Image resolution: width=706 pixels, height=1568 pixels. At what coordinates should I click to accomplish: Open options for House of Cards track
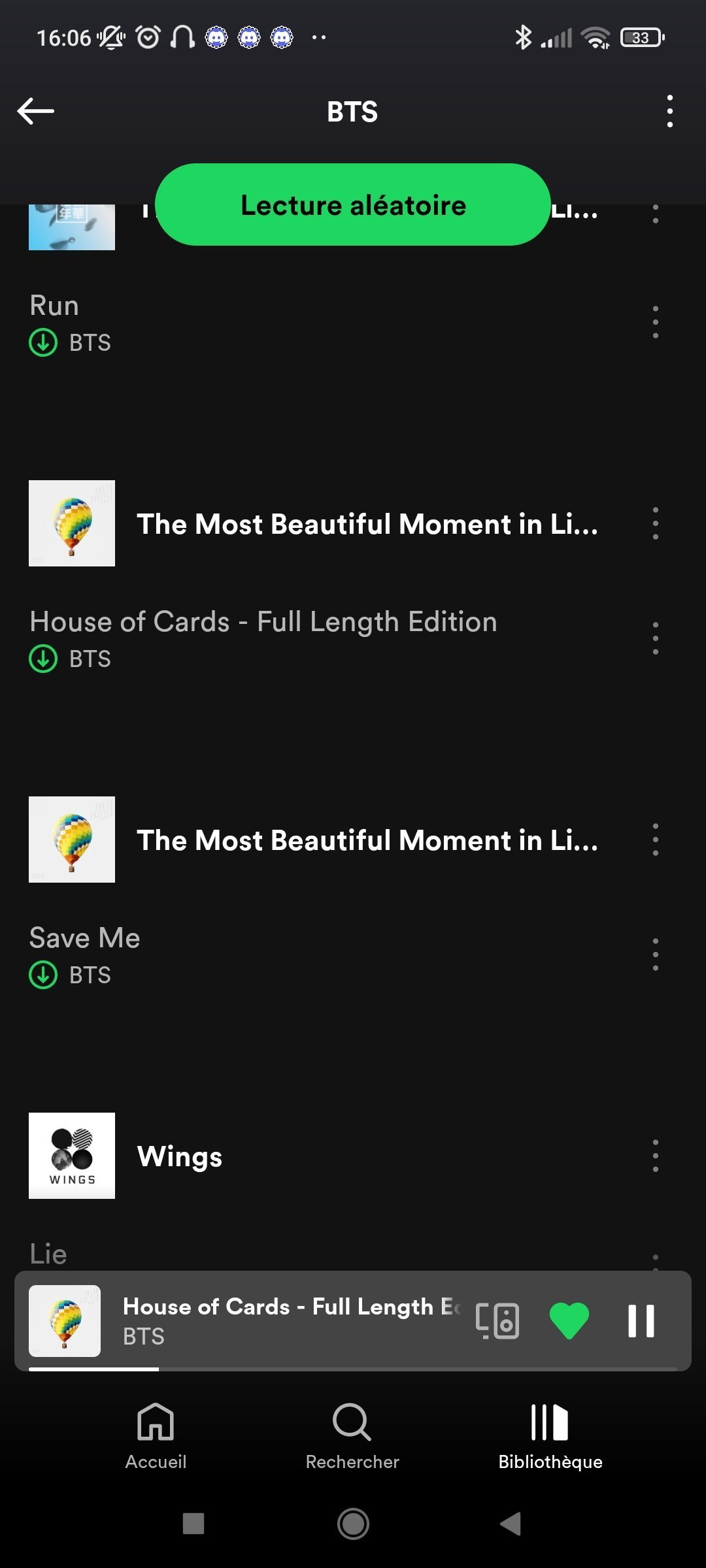click(x=655, y=638)
